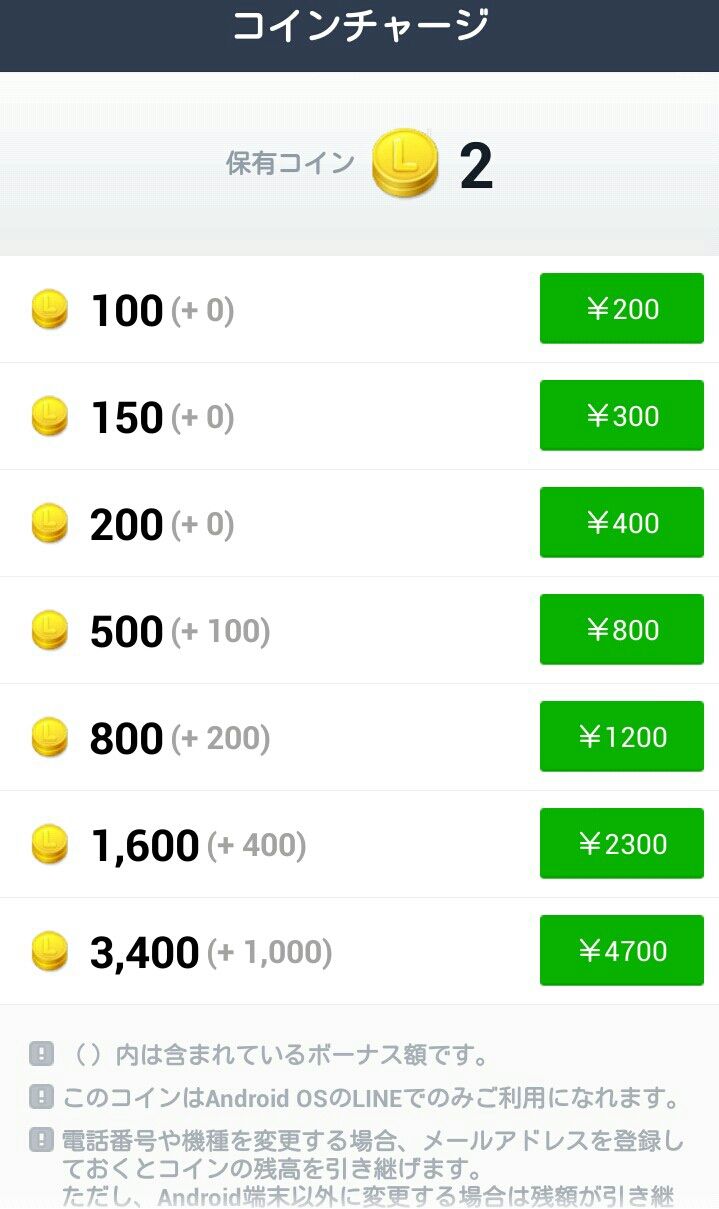
Task: Buy the 1,600 coin pack for ¥2300
Action: pos(621,843)
